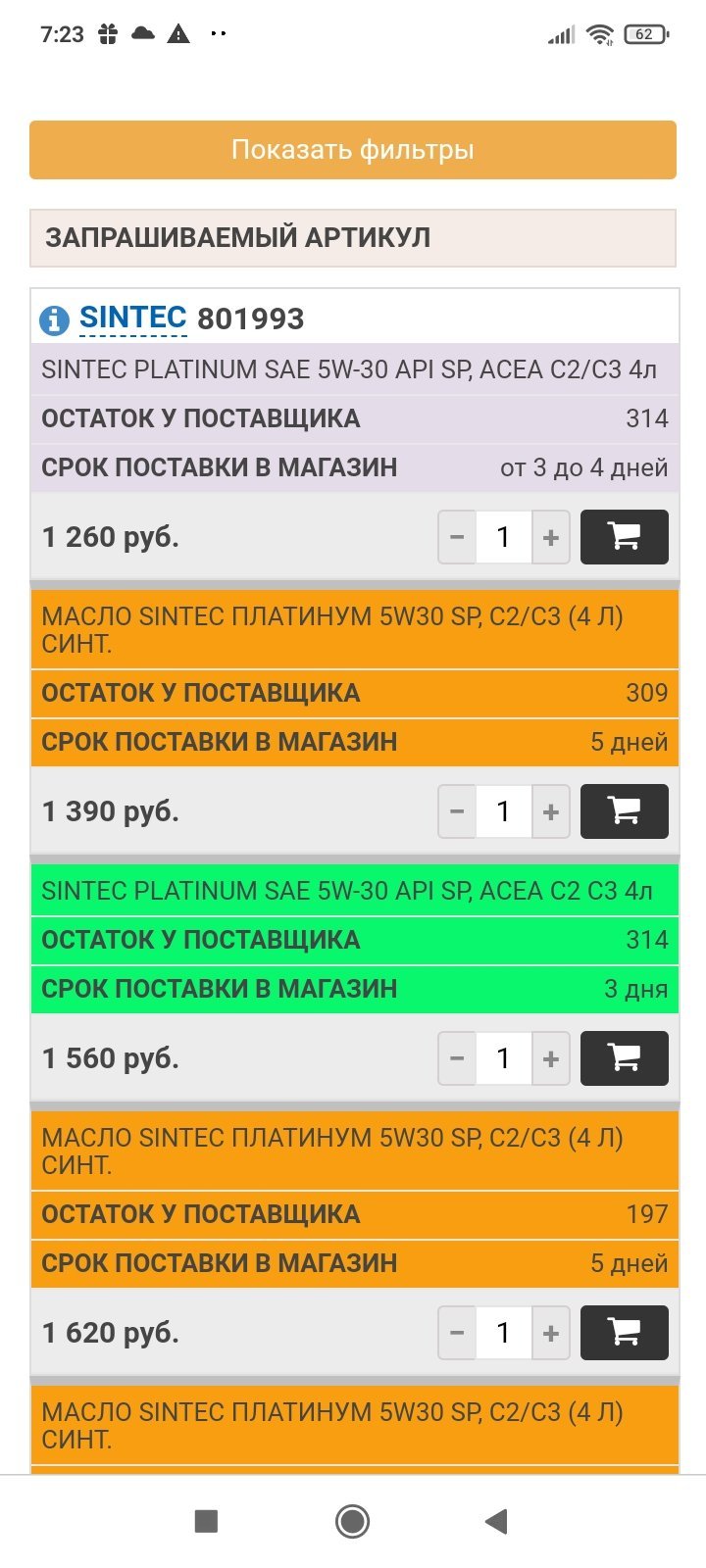706x1568 pixels.
Task: Decrease quantity for the 1 390 руб. offer
Action: pos(457,811)
